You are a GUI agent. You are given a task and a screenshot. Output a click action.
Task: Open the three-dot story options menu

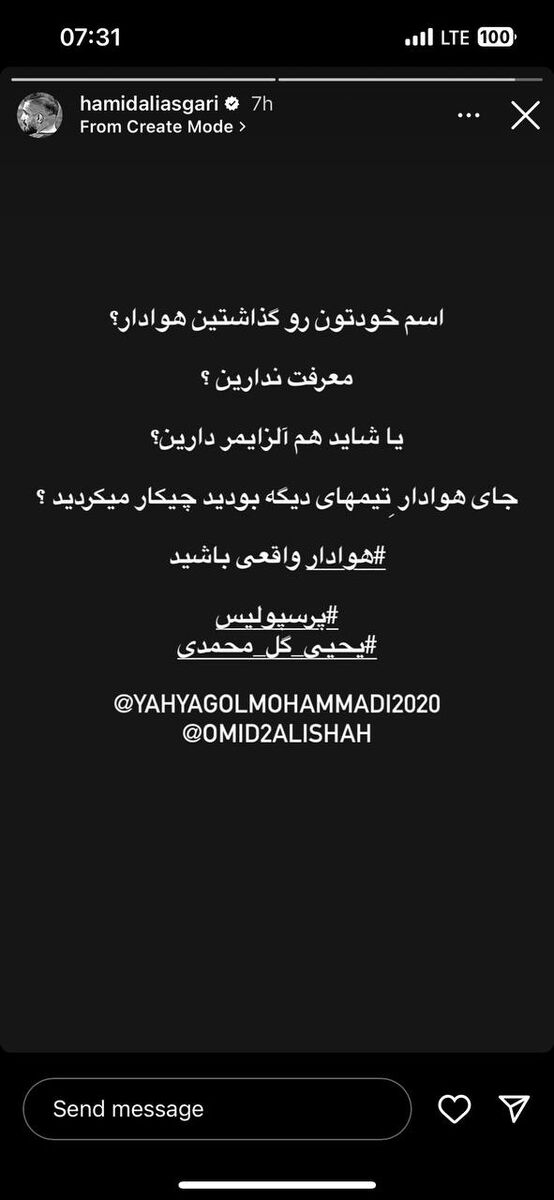click(x=468, y=116)
